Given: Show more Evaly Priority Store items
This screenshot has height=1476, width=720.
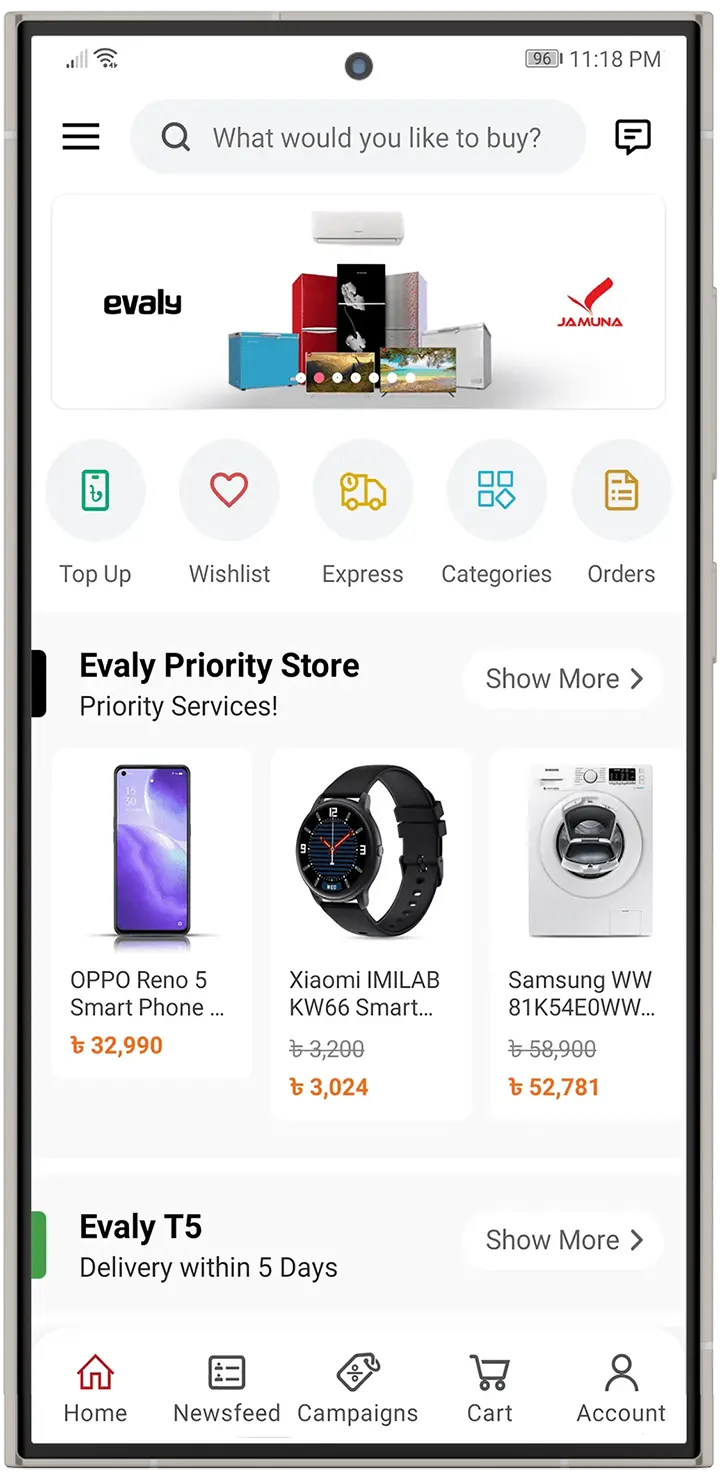Looking at the screenshot, I should [563, 679].
